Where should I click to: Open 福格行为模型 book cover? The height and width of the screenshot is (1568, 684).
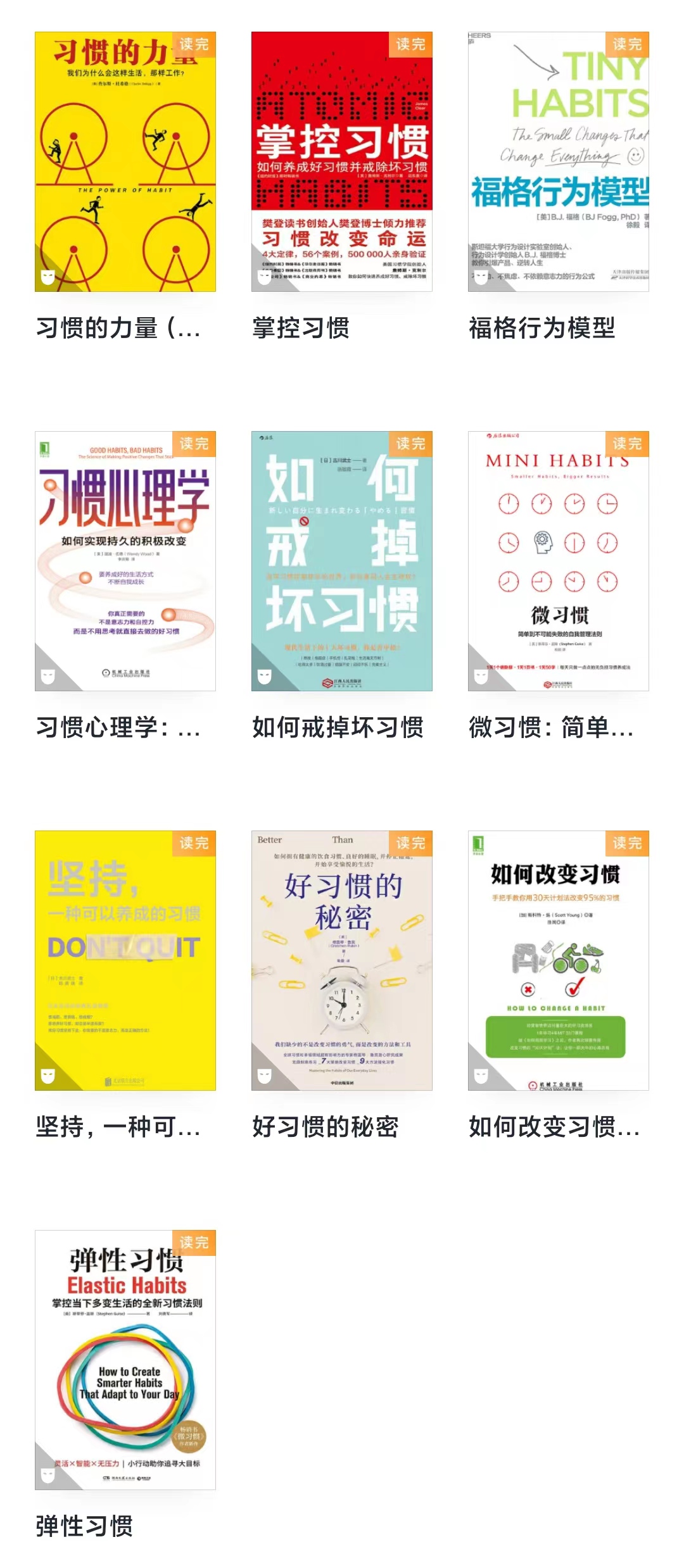coord(558,162)
